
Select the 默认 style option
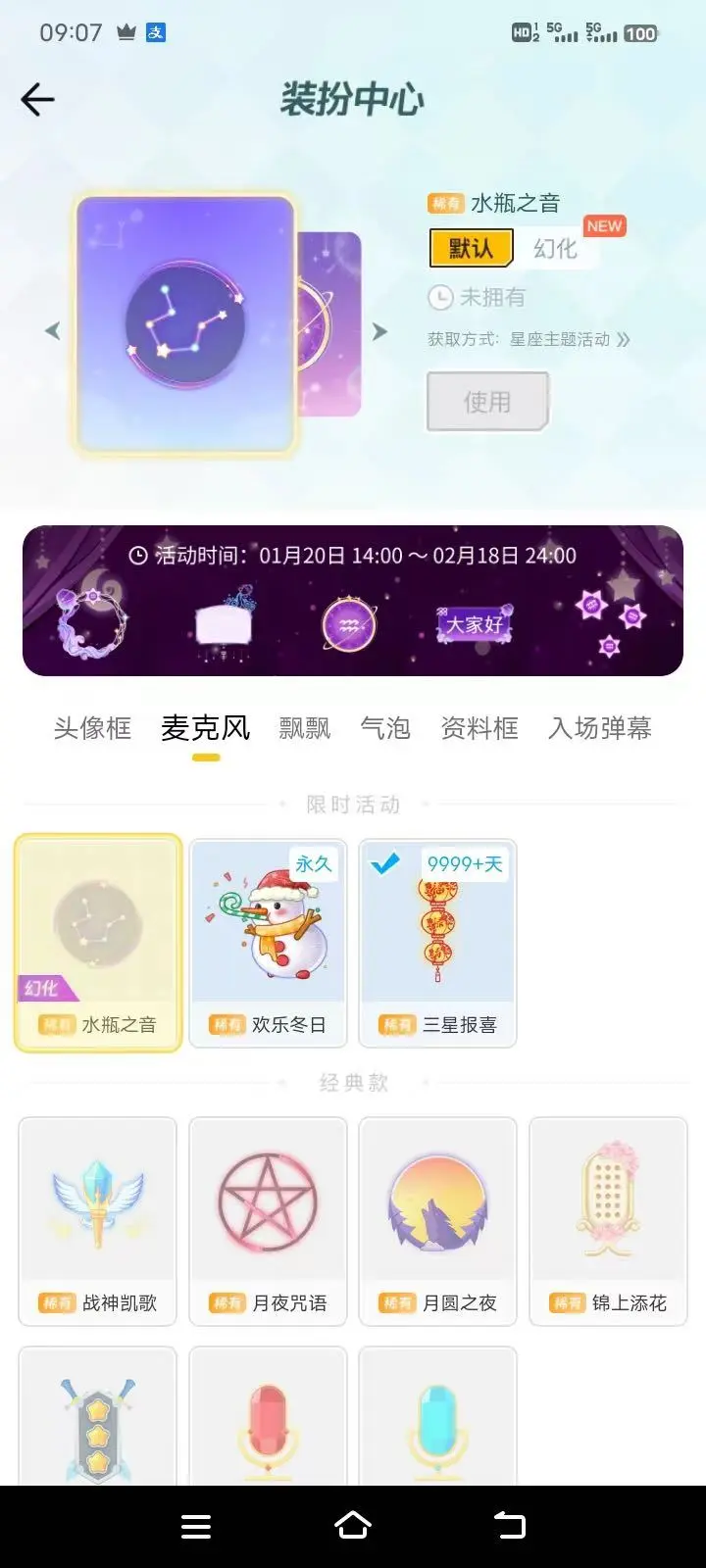tap(472, 248)
